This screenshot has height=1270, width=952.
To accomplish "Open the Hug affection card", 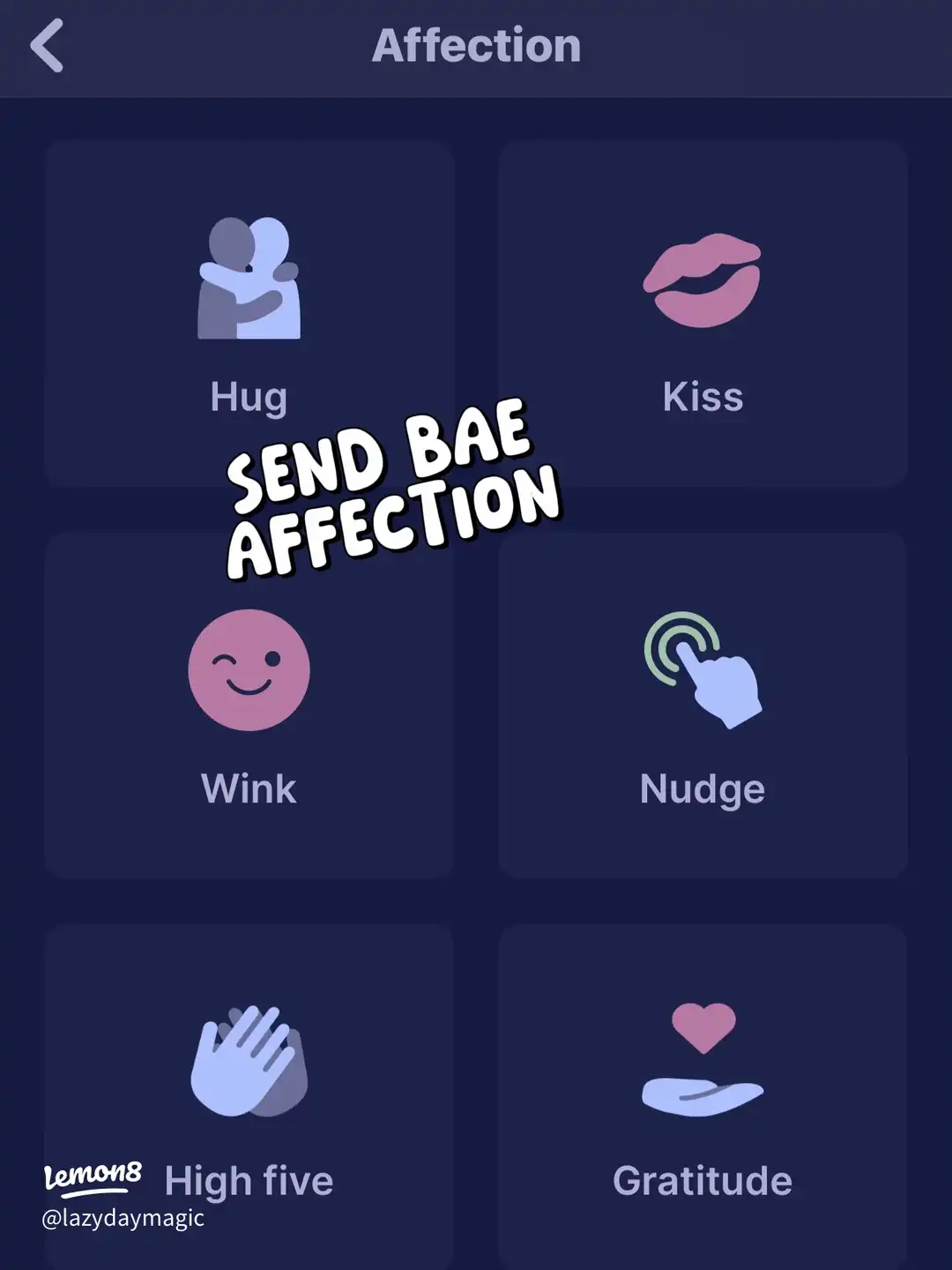I will click(x=249, y=309).
